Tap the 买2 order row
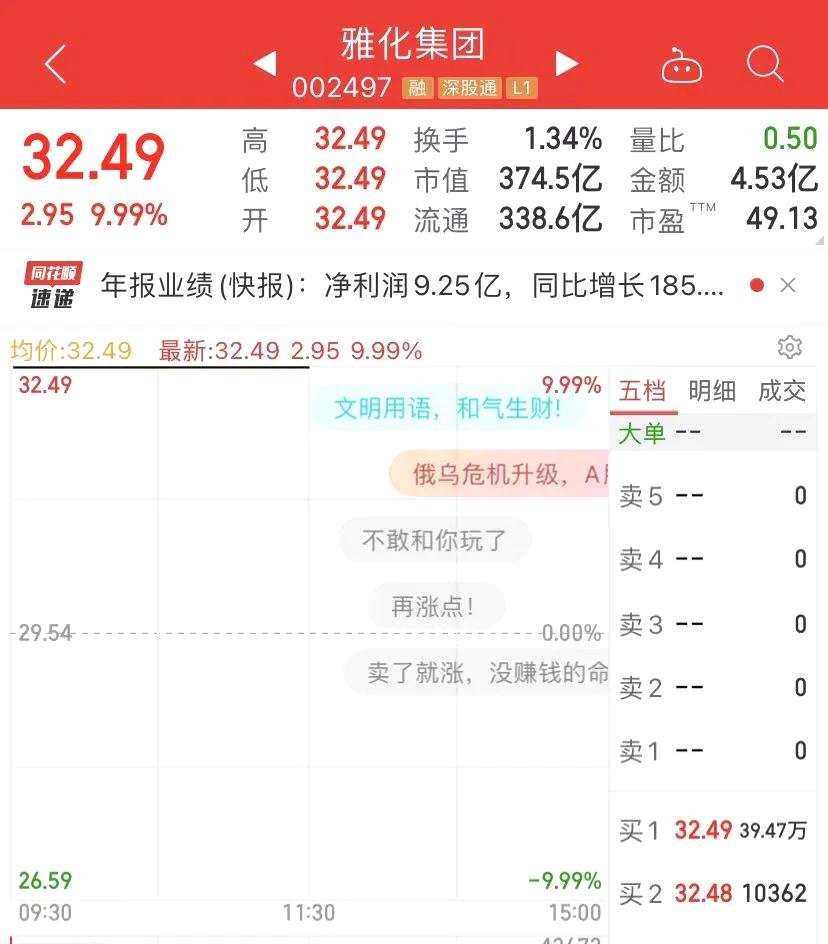The height and width of the screenshot is (944, 828). [713, 893]
